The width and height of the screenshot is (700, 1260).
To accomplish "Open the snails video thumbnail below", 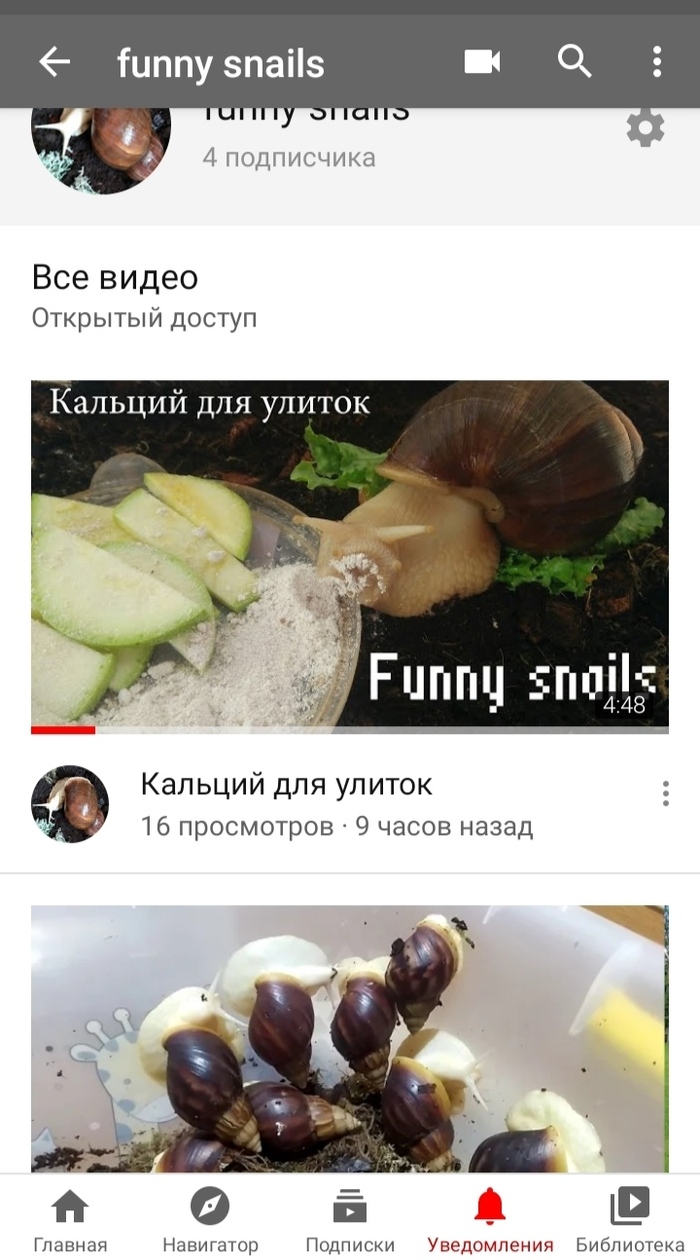I will [x=350, y=1040].
